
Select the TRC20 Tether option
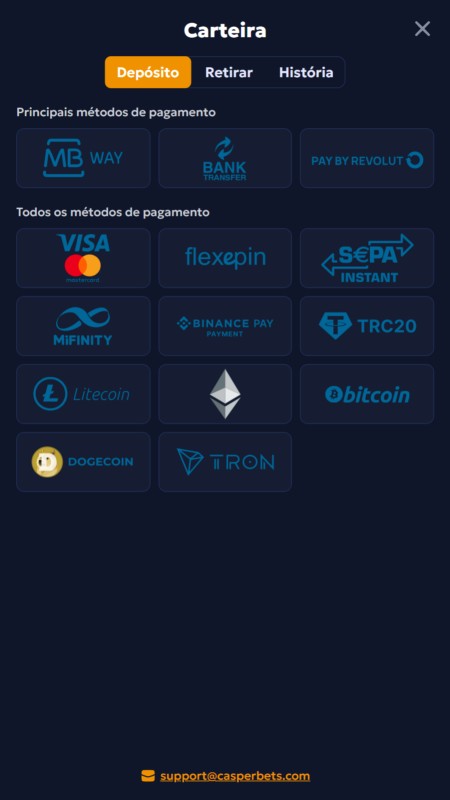point(367,326)
